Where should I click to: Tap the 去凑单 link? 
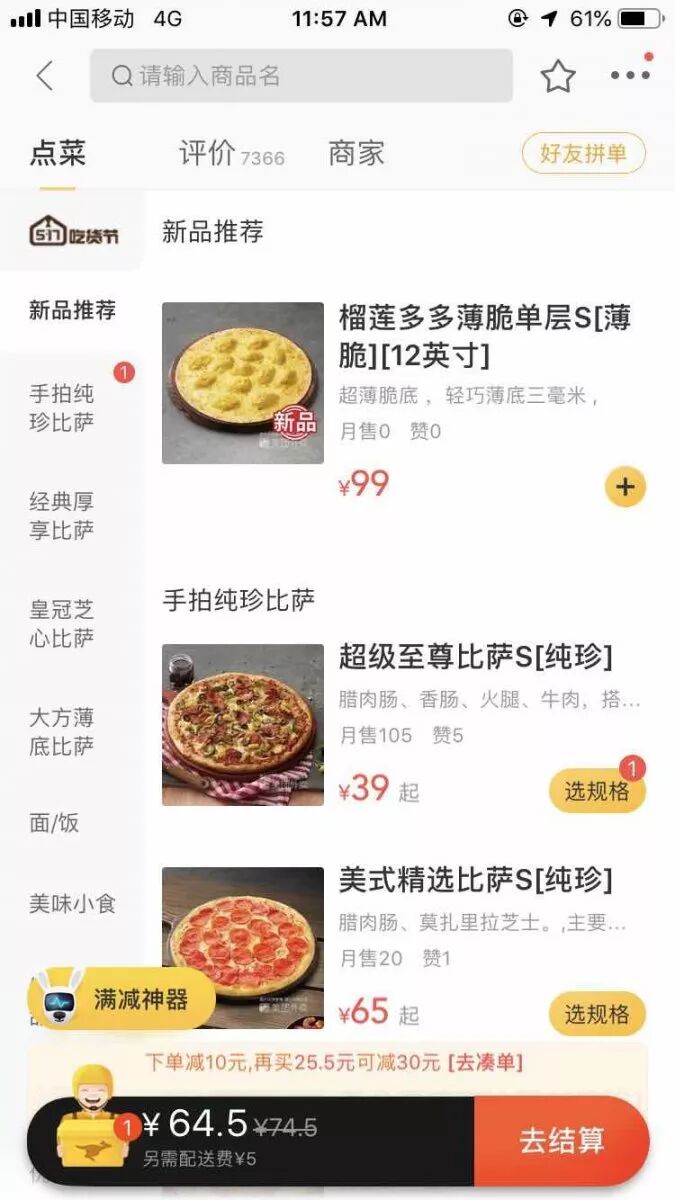point(485,1061)
